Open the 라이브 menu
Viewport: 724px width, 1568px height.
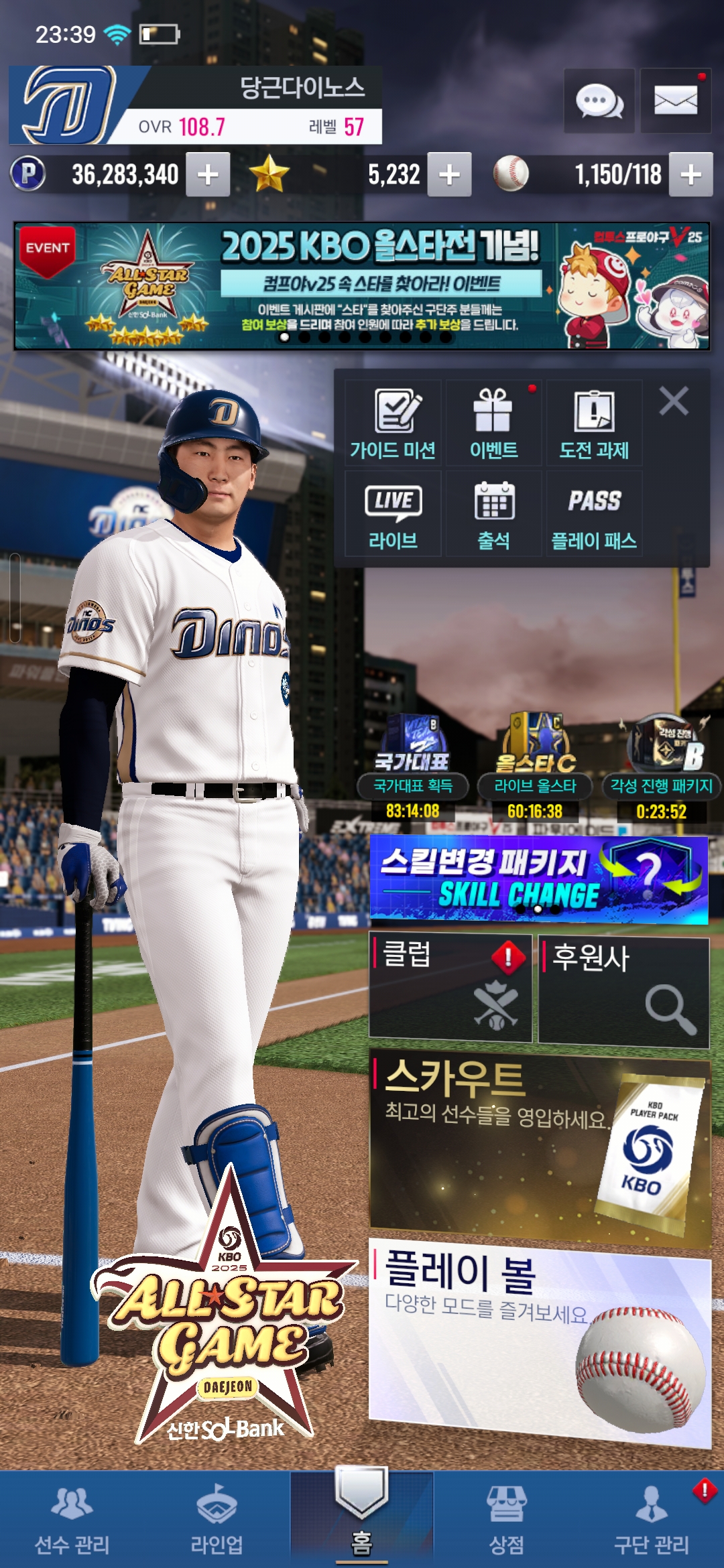(x=393, y=514)
